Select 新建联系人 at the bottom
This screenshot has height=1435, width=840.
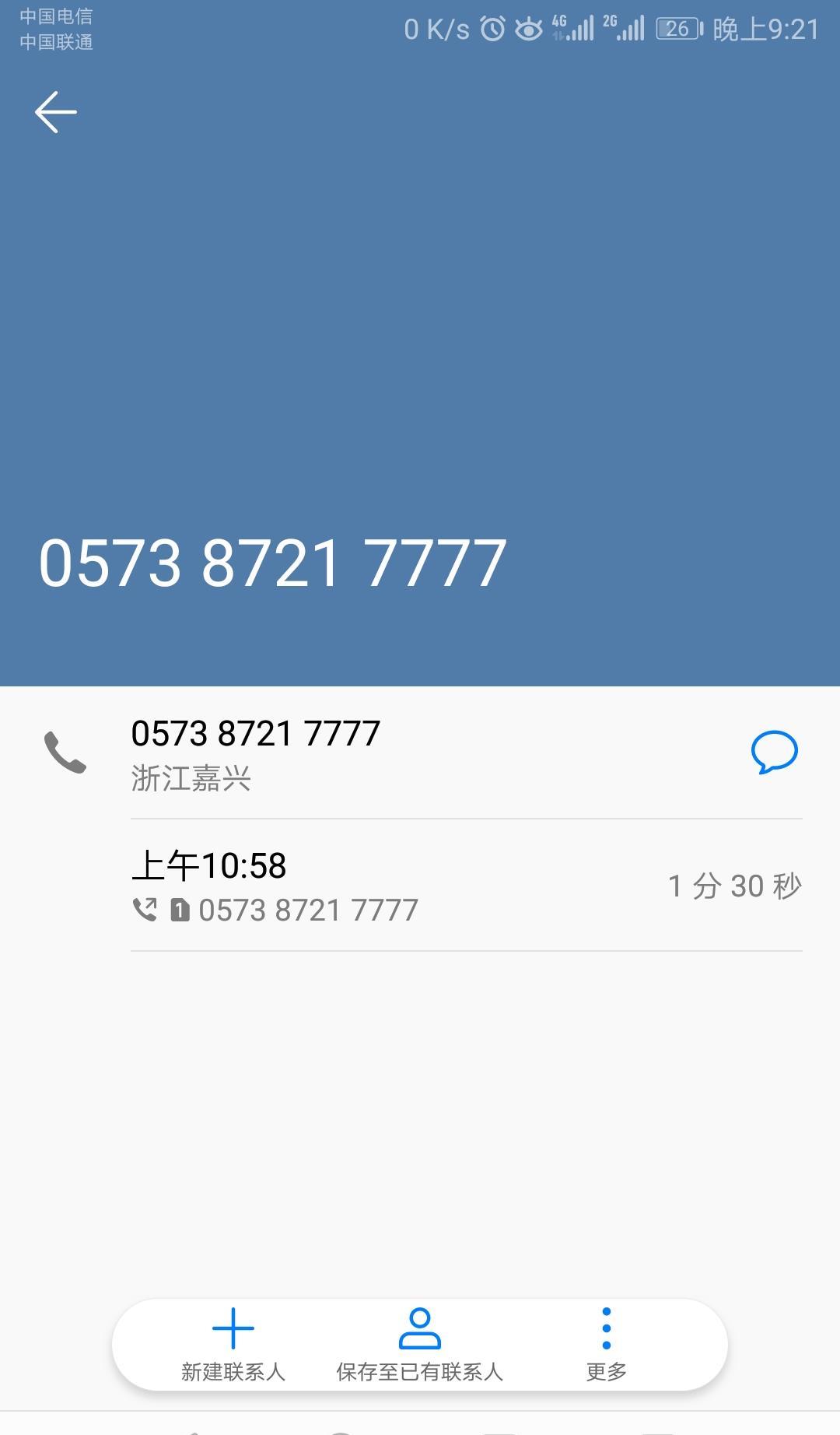(233, 1368)
